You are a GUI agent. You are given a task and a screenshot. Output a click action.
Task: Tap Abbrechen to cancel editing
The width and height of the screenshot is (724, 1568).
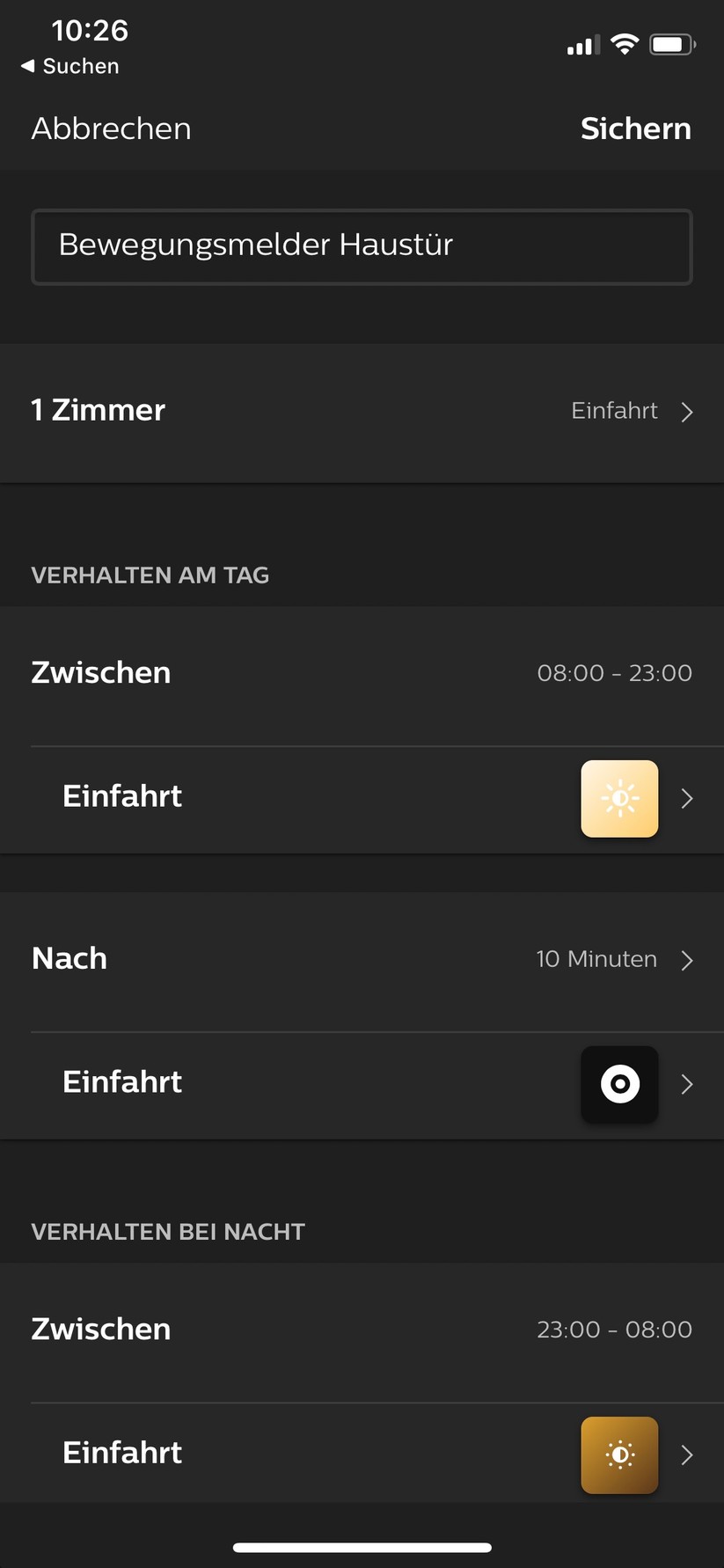click(x=111, y=128)
